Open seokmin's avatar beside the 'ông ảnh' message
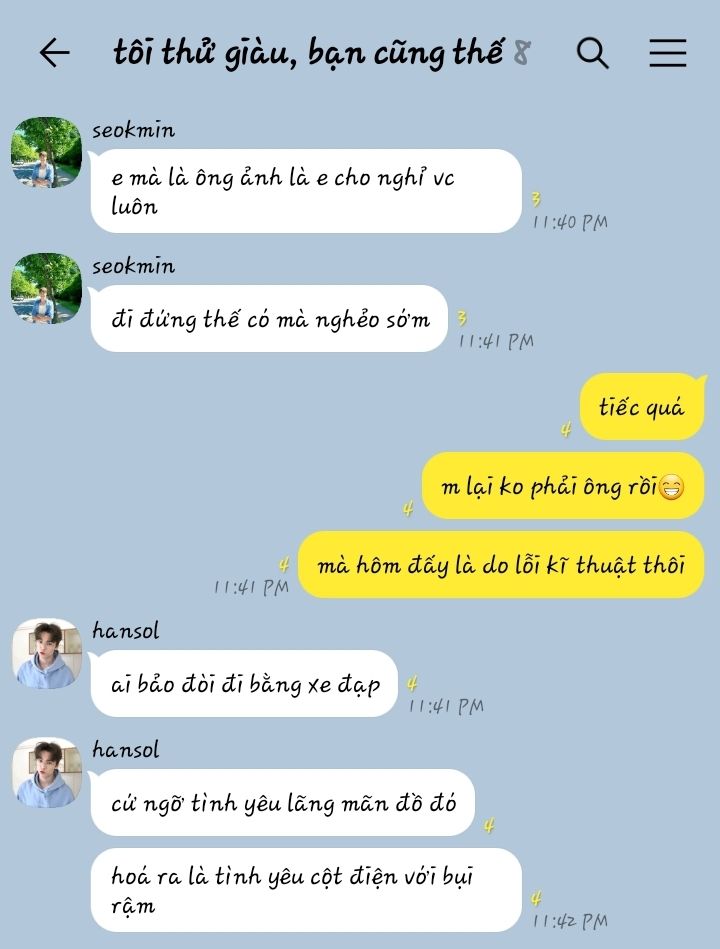720x949 pixels. tap(46, 153)
